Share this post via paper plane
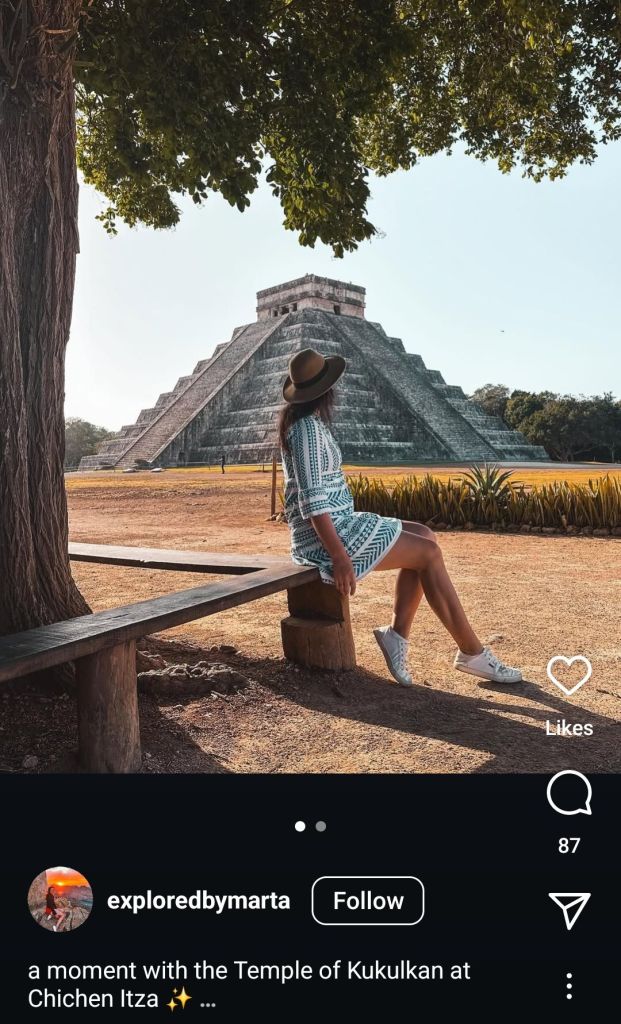This screenshot has width=621, height=1024. 569,910
